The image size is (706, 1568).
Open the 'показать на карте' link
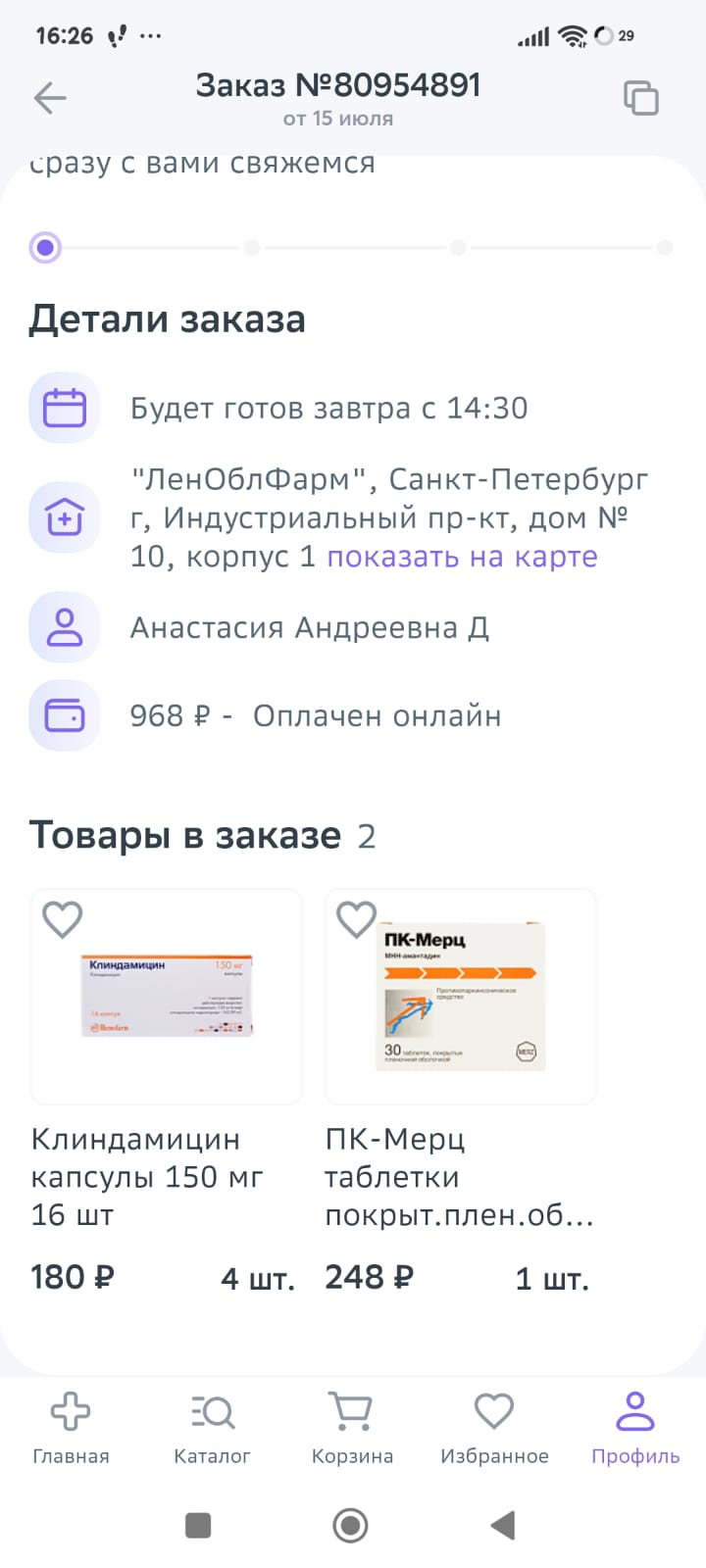point(462,557)
